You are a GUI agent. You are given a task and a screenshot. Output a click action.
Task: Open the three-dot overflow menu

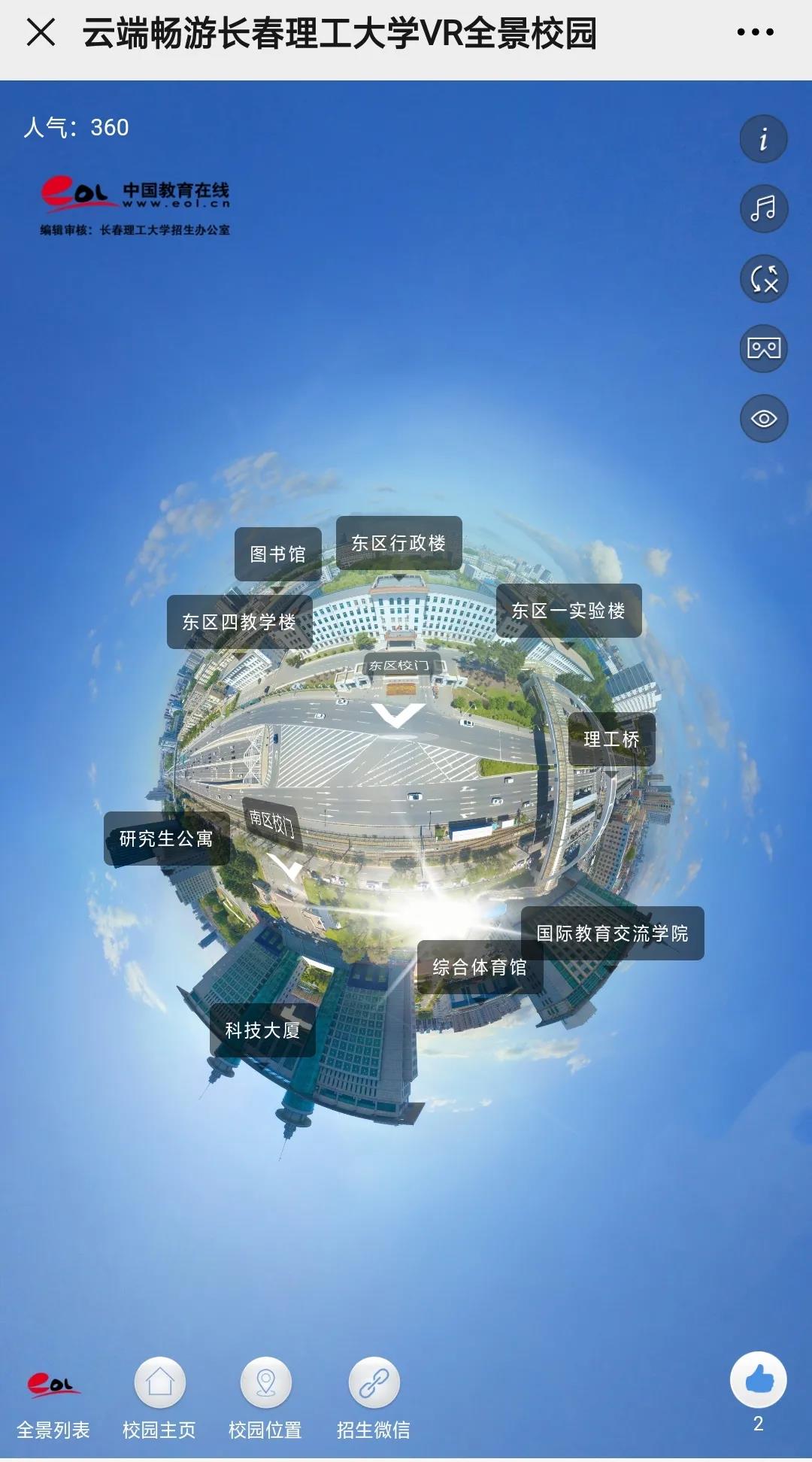(755, 32)
